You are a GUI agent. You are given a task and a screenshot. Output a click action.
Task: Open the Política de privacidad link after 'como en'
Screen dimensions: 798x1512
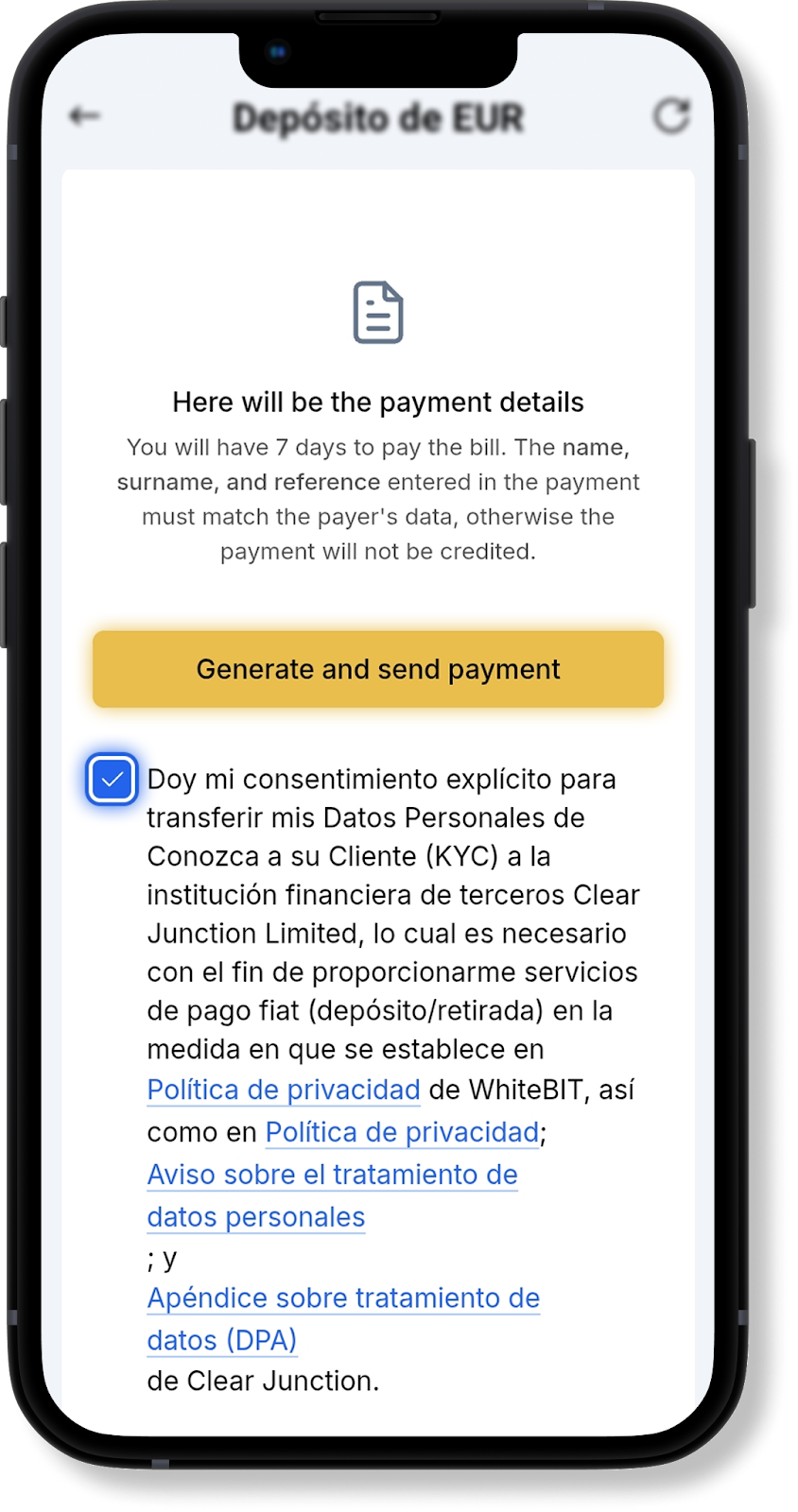point(402,1132)
